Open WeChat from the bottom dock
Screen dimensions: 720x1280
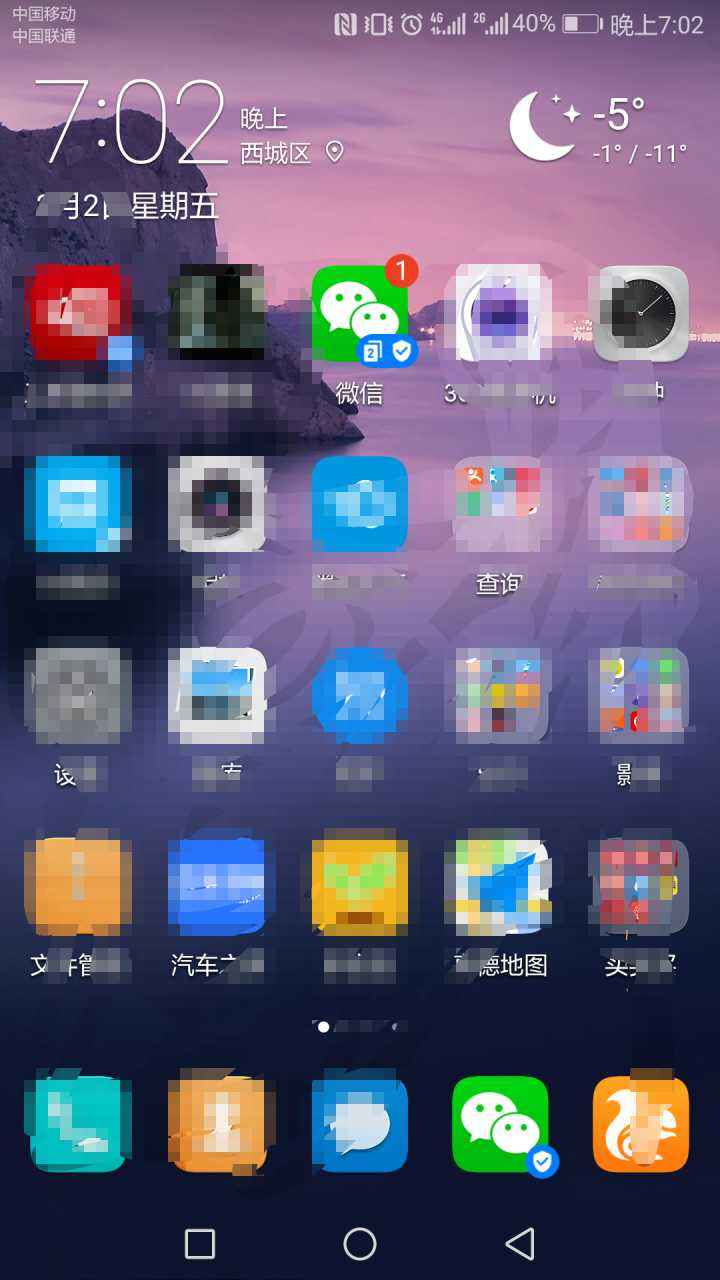500,1124
